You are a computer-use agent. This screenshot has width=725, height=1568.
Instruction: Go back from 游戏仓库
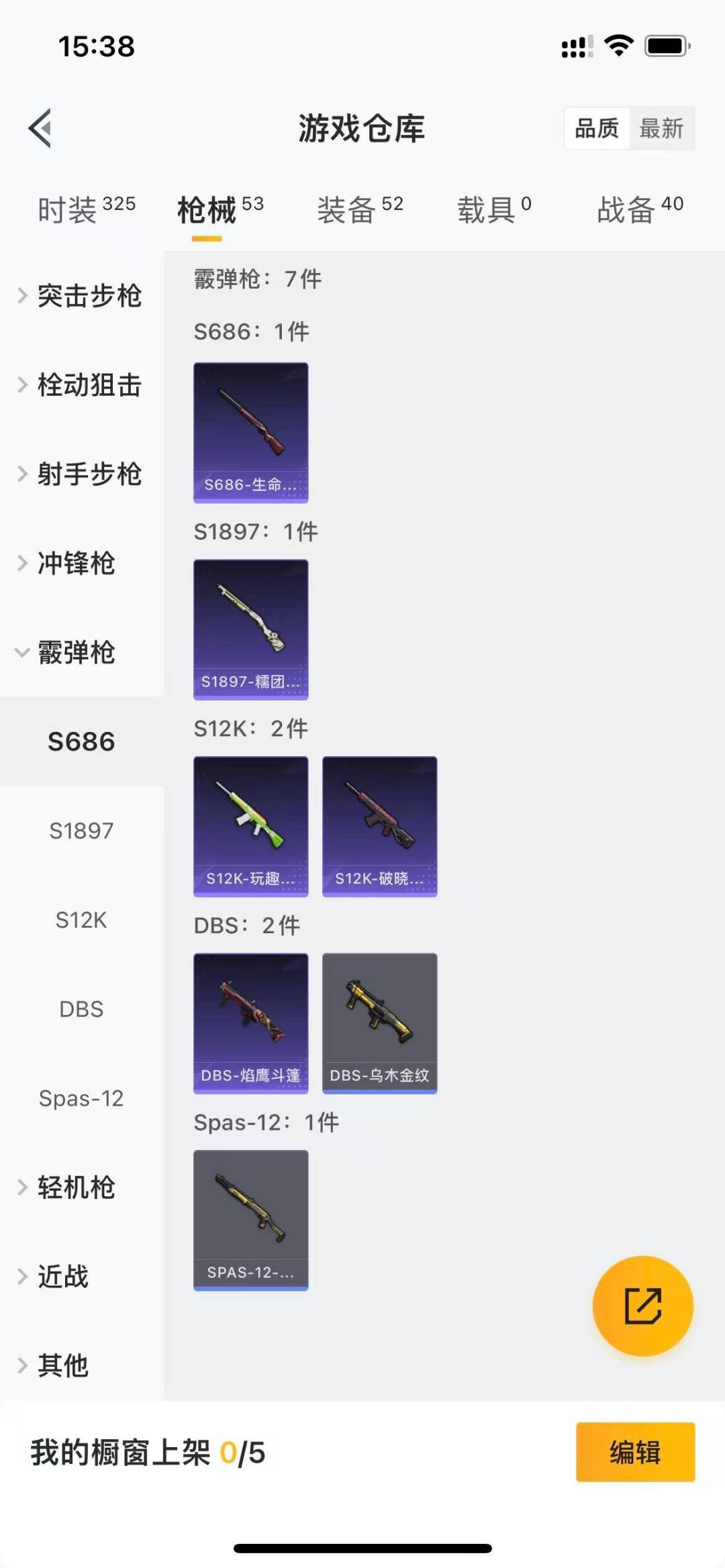click(40, 127)
